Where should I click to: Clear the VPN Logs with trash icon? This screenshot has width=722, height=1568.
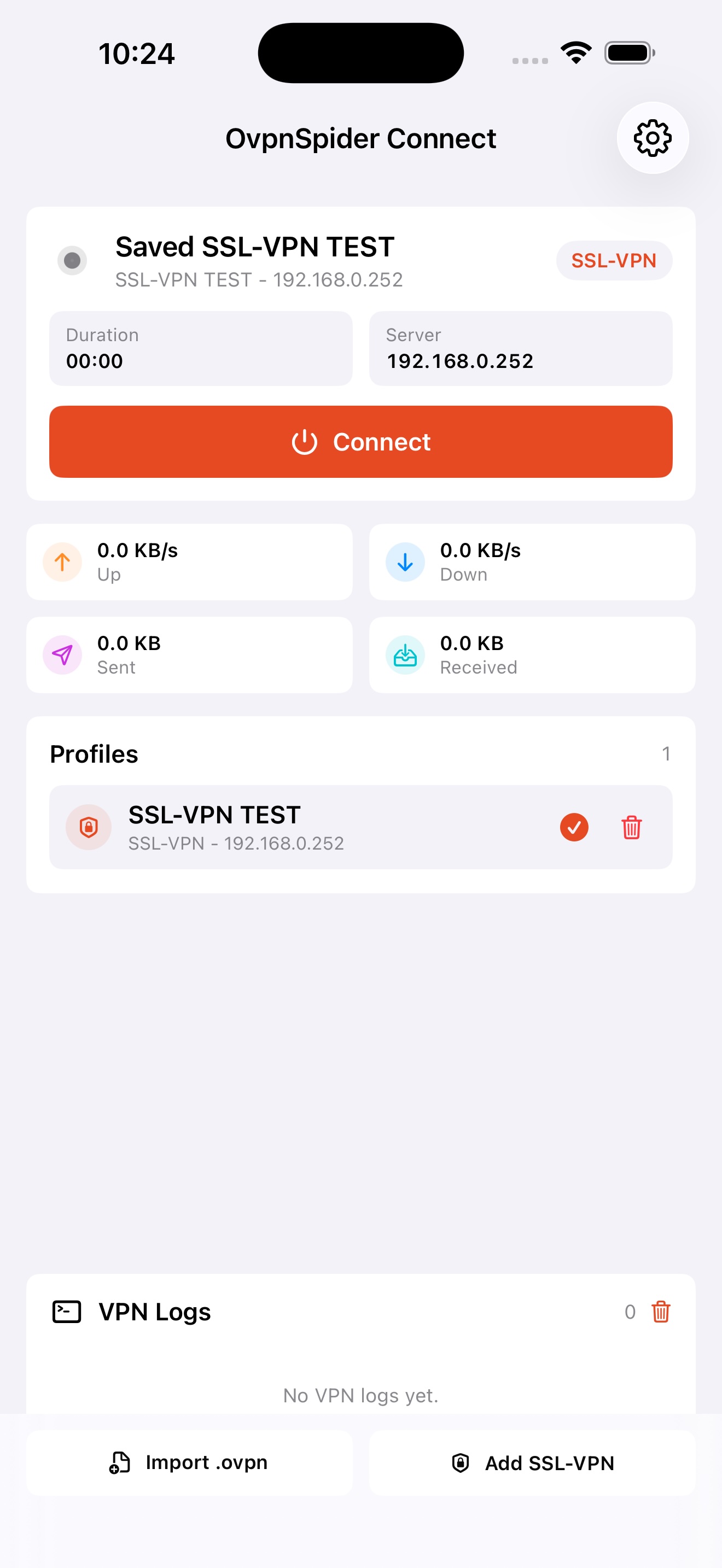click(x=661, y=1311)
